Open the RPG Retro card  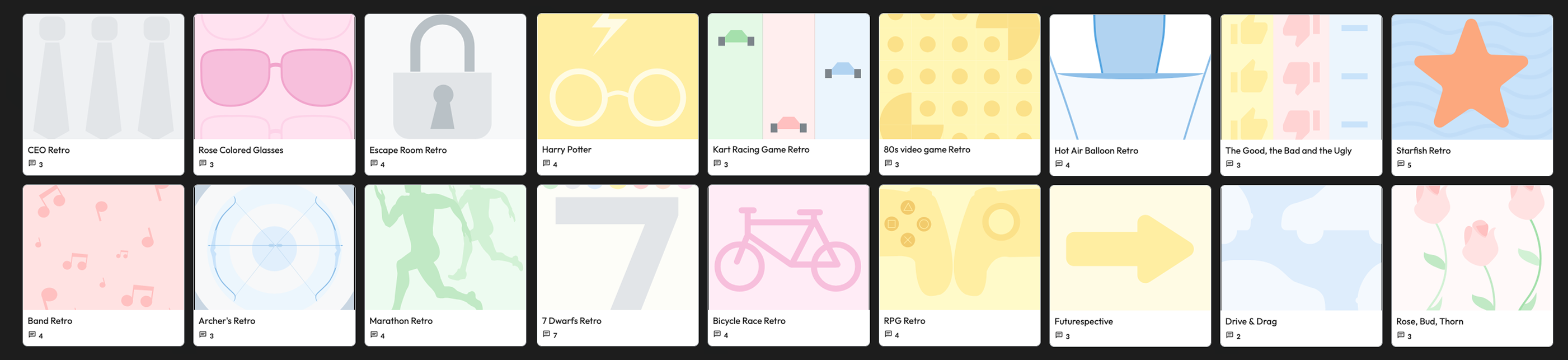[x=959, y=265]
